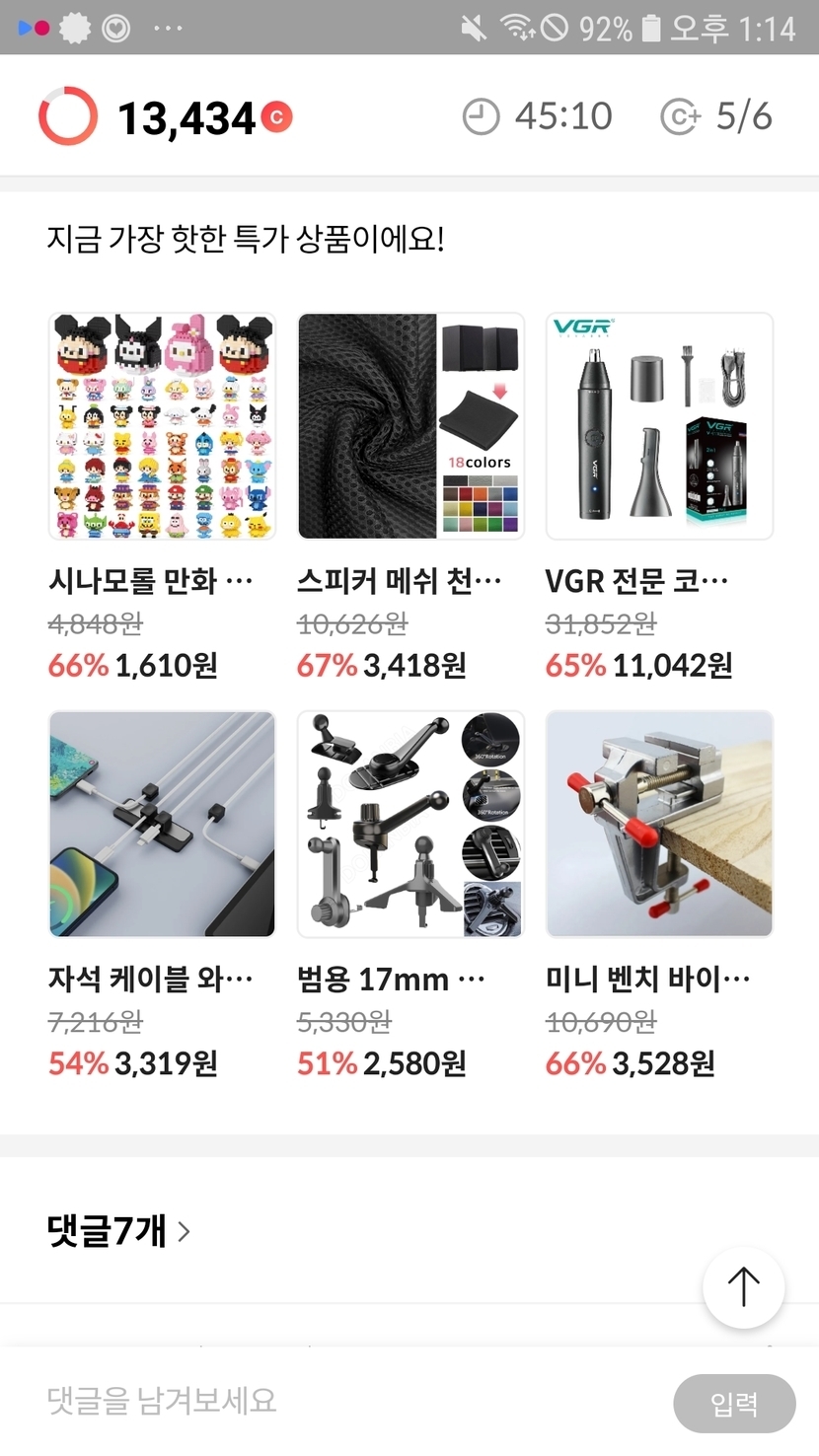
Task: Tap the scroll-to-top arrow button
Action: pyautogui.click(x=743, y=1287)
